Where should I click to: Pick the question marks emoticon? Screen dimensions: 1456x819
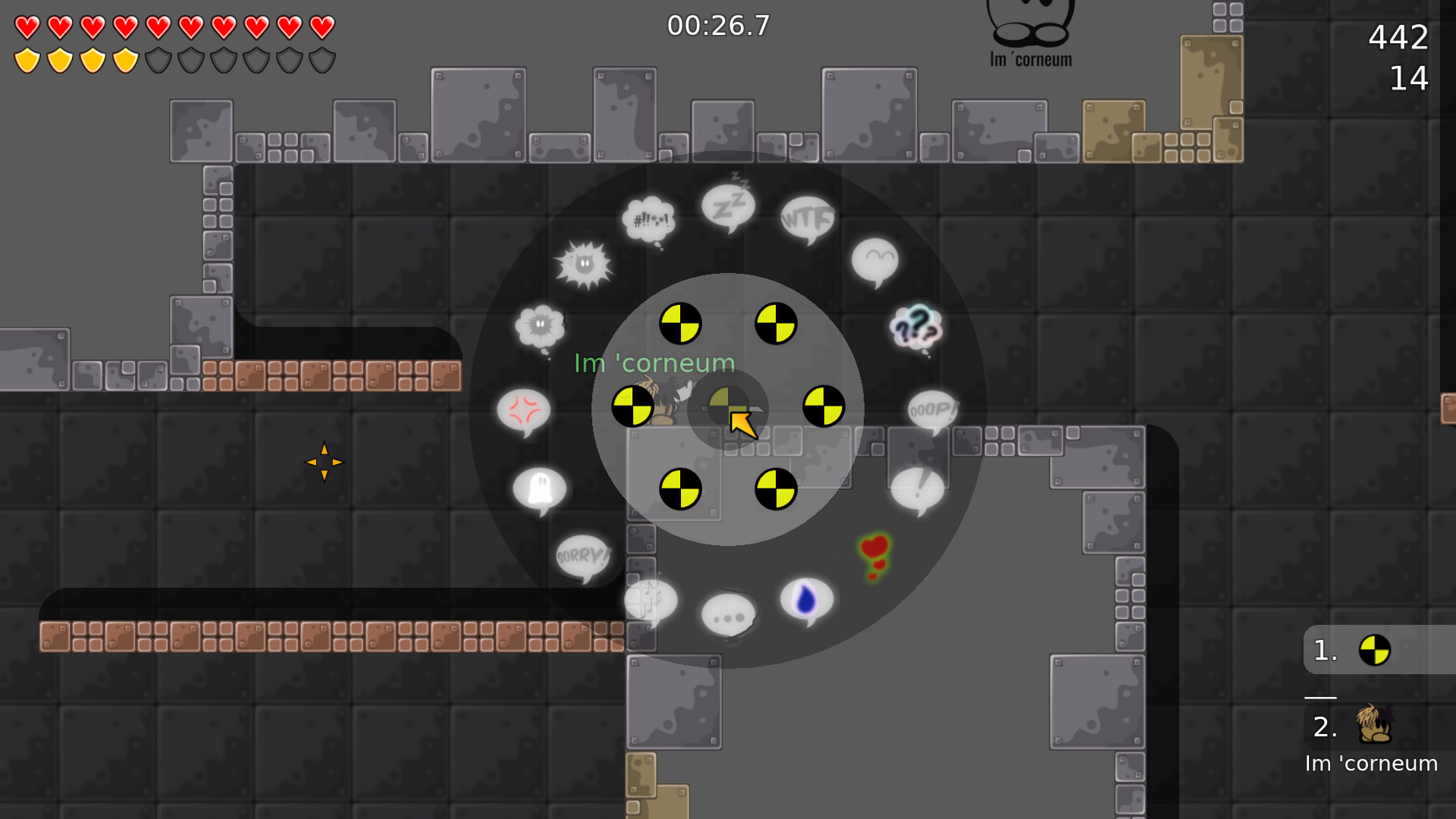pyautogui.click(x=916, y=328)
